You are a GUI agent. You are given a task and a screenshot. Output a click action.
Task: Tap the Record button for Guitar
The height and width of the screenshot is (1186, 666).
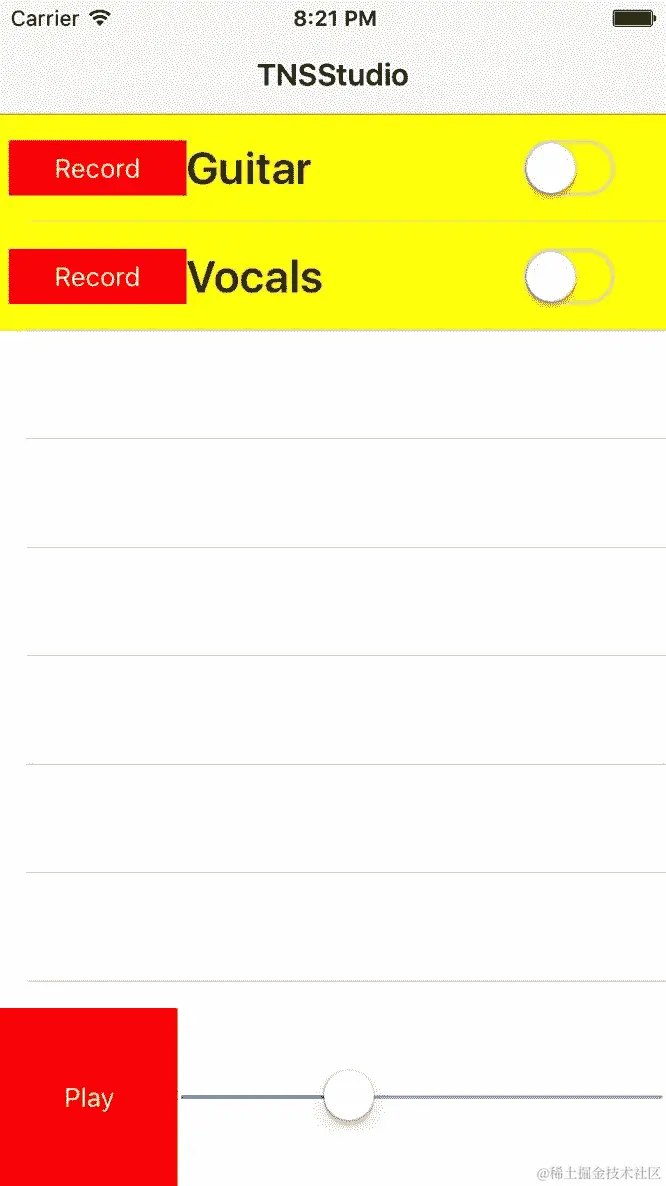(97, 168)
